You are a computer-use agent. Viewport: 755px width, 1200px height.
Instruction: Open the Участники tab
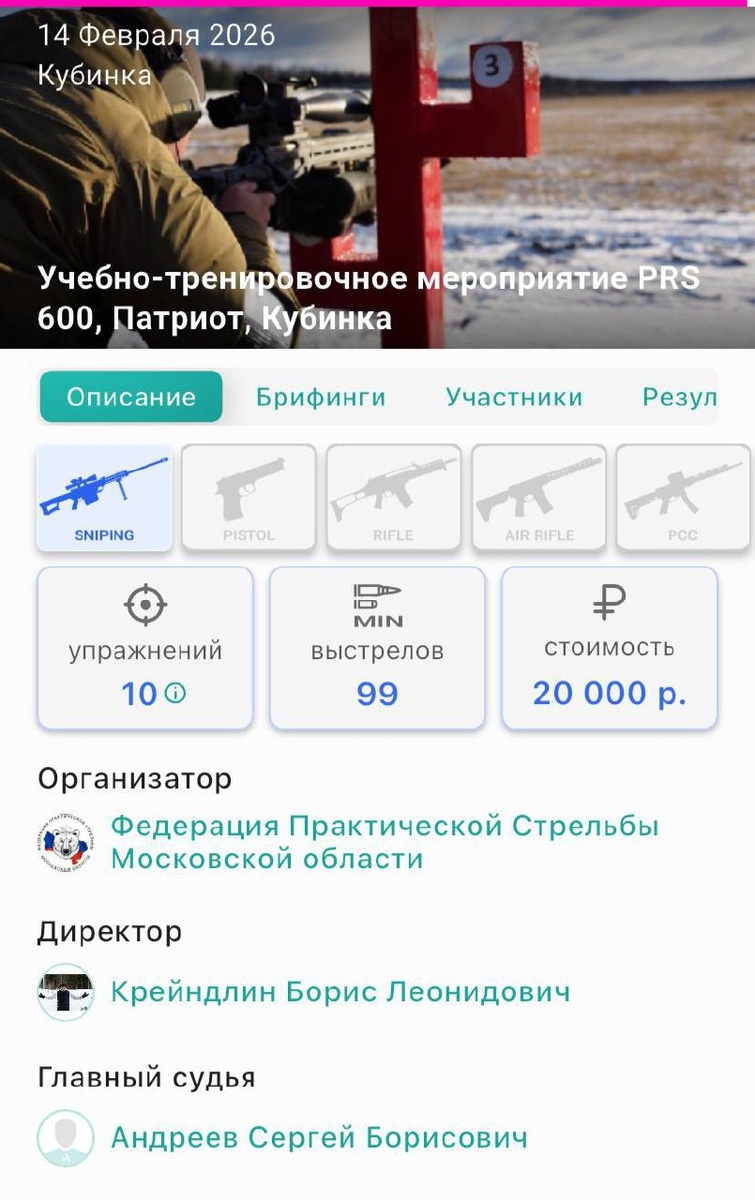click(x=514, y=397)
